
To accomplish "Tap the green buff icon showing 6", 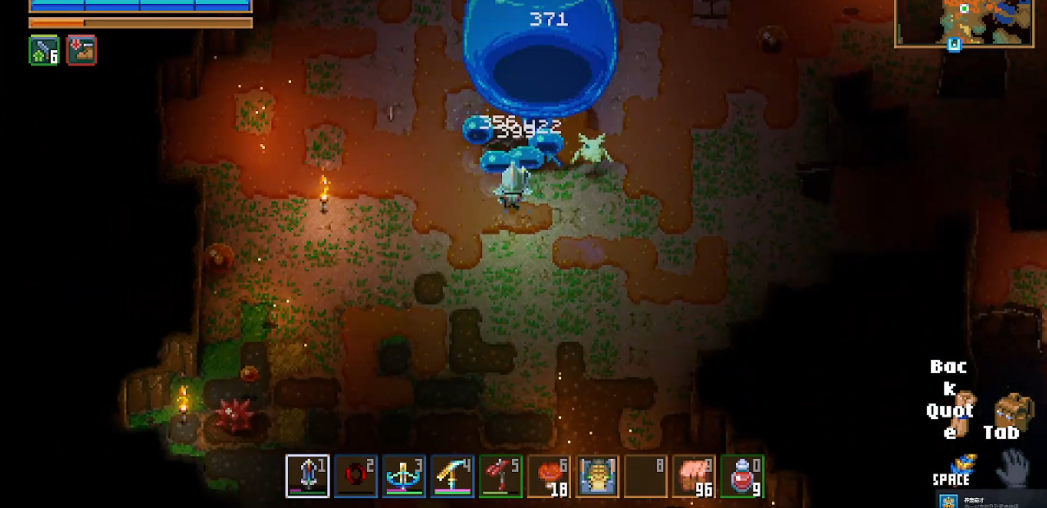I will click(44, 50).
